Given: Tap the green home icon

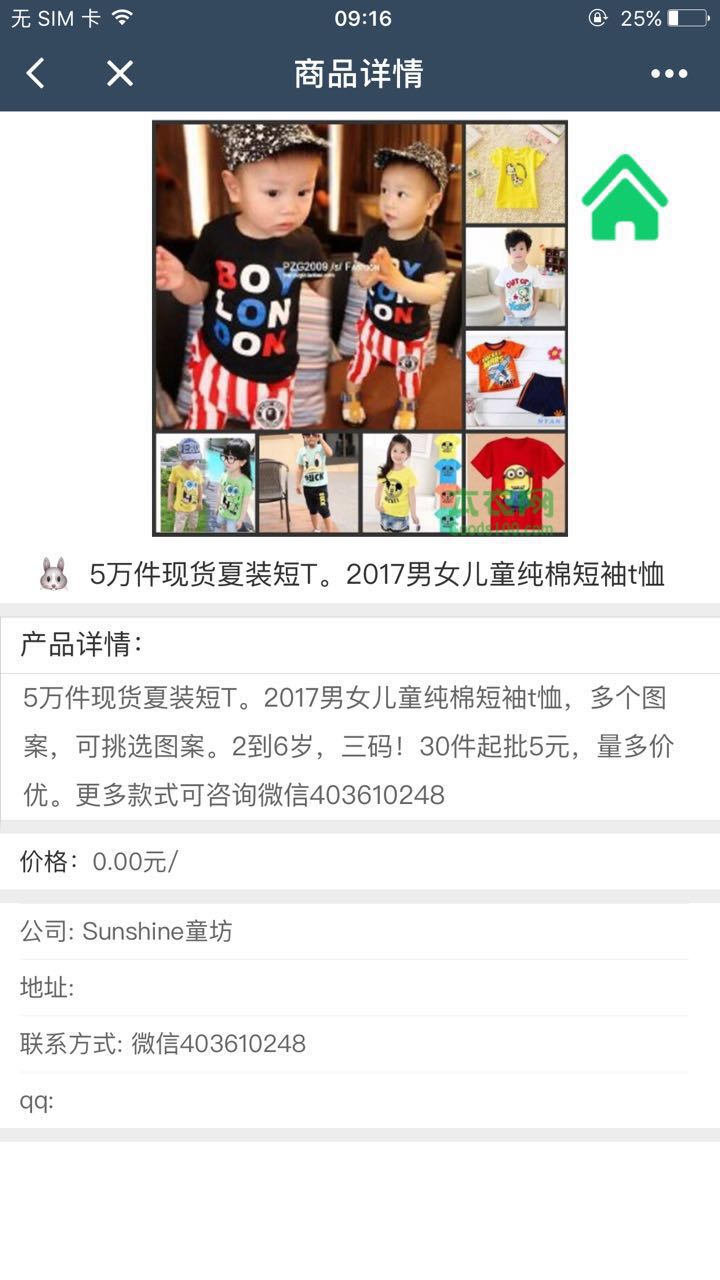Looking at the screenshot, I should (x=624, y=198).
